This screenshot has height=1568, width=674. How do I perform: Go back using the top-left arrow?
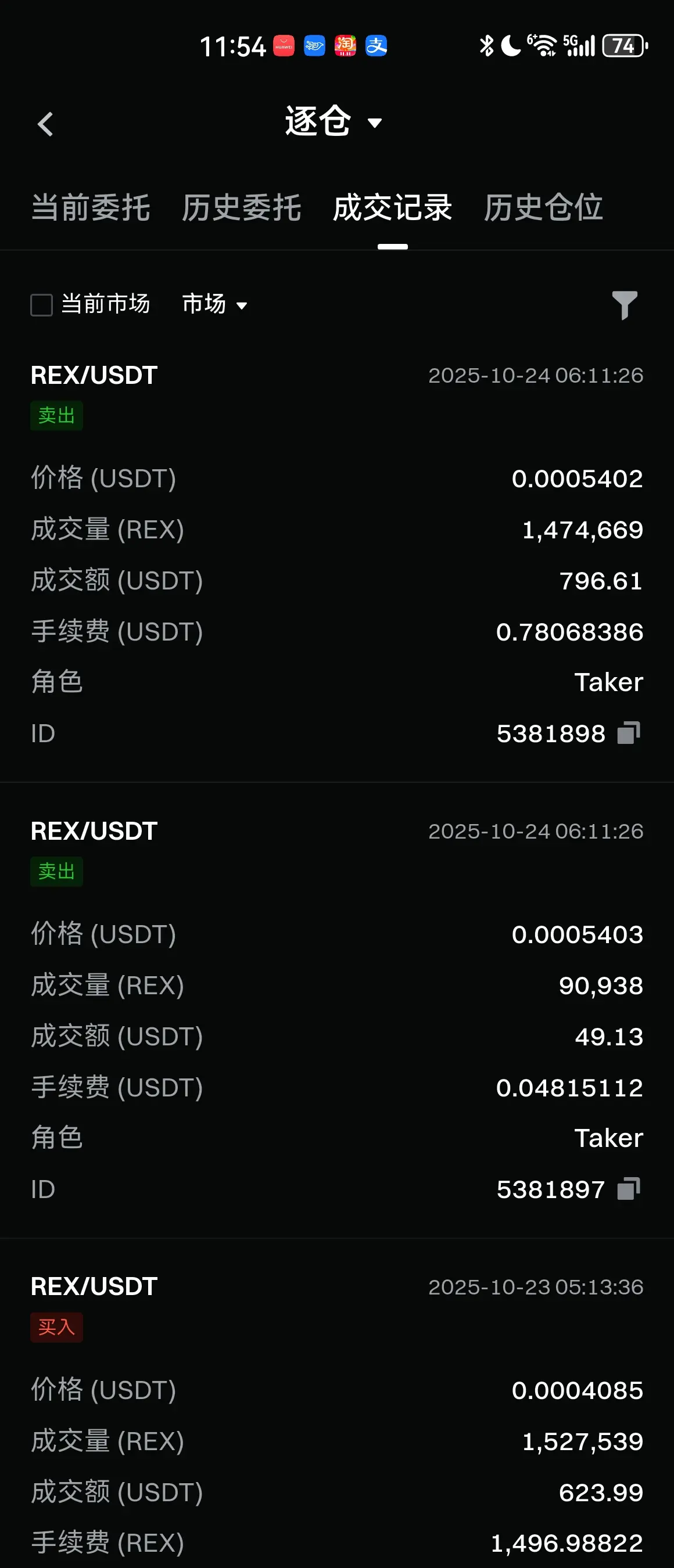tap(46, 124)
